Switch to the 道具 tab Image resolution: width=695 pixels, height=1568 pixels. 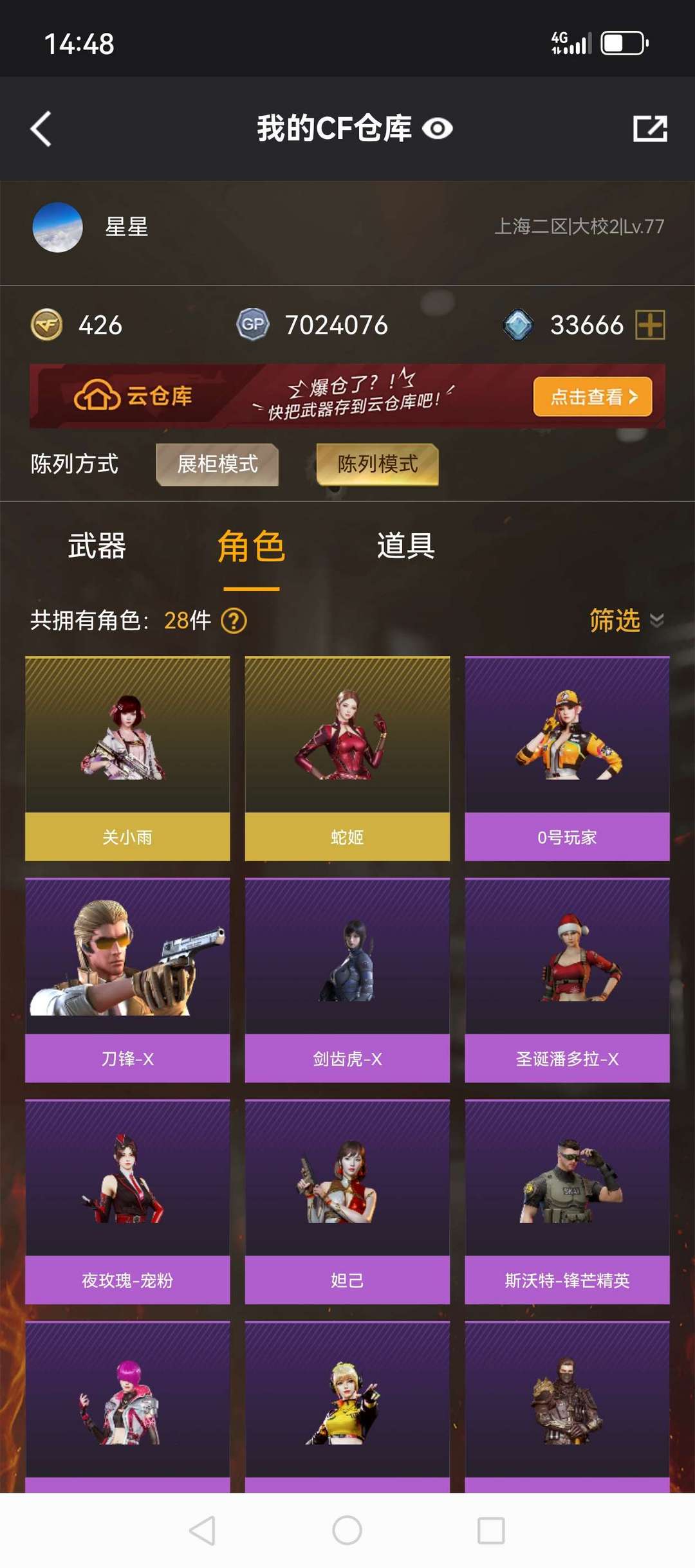(405, 546)
